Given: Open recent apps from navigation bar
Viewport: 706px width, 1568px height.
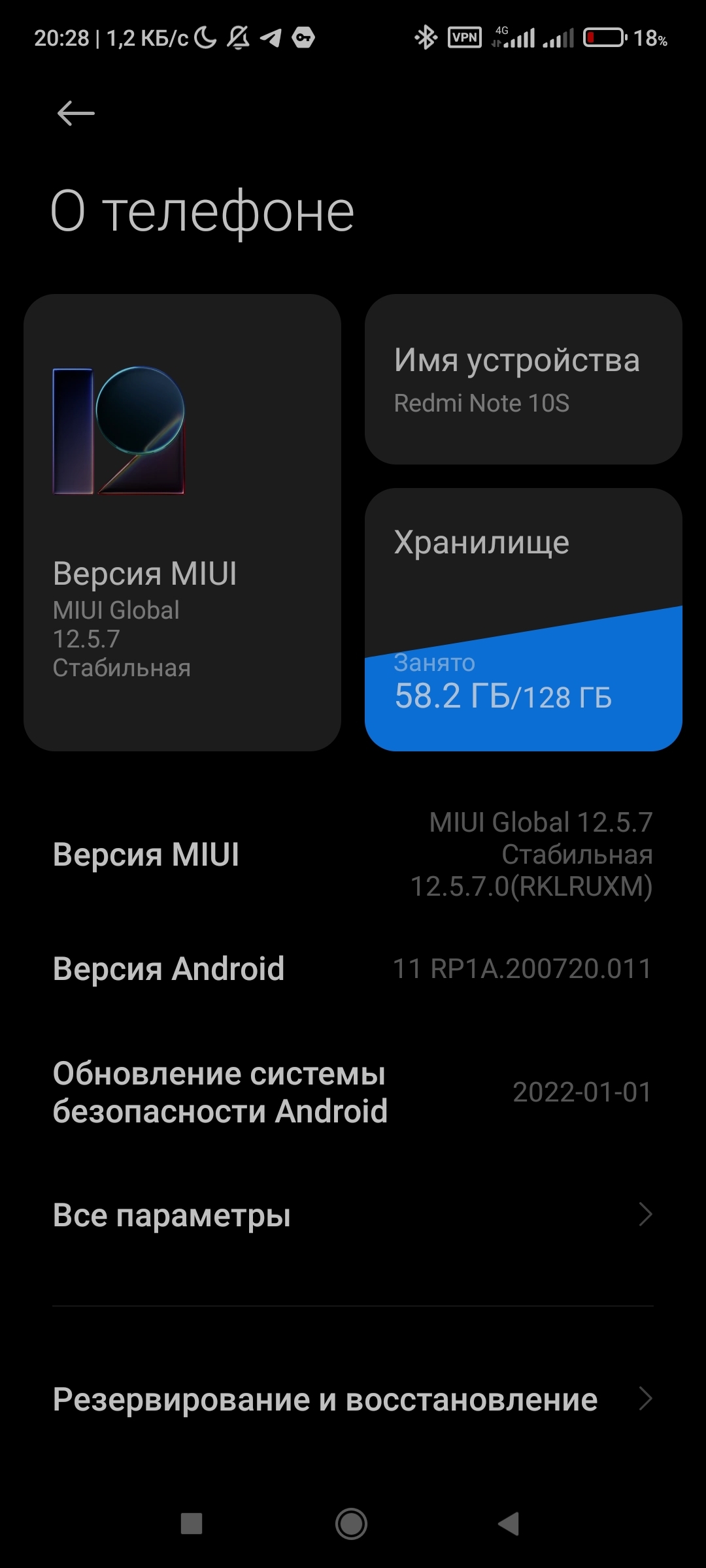Looking at the screenshot, I should click(x=192, y=1524).
